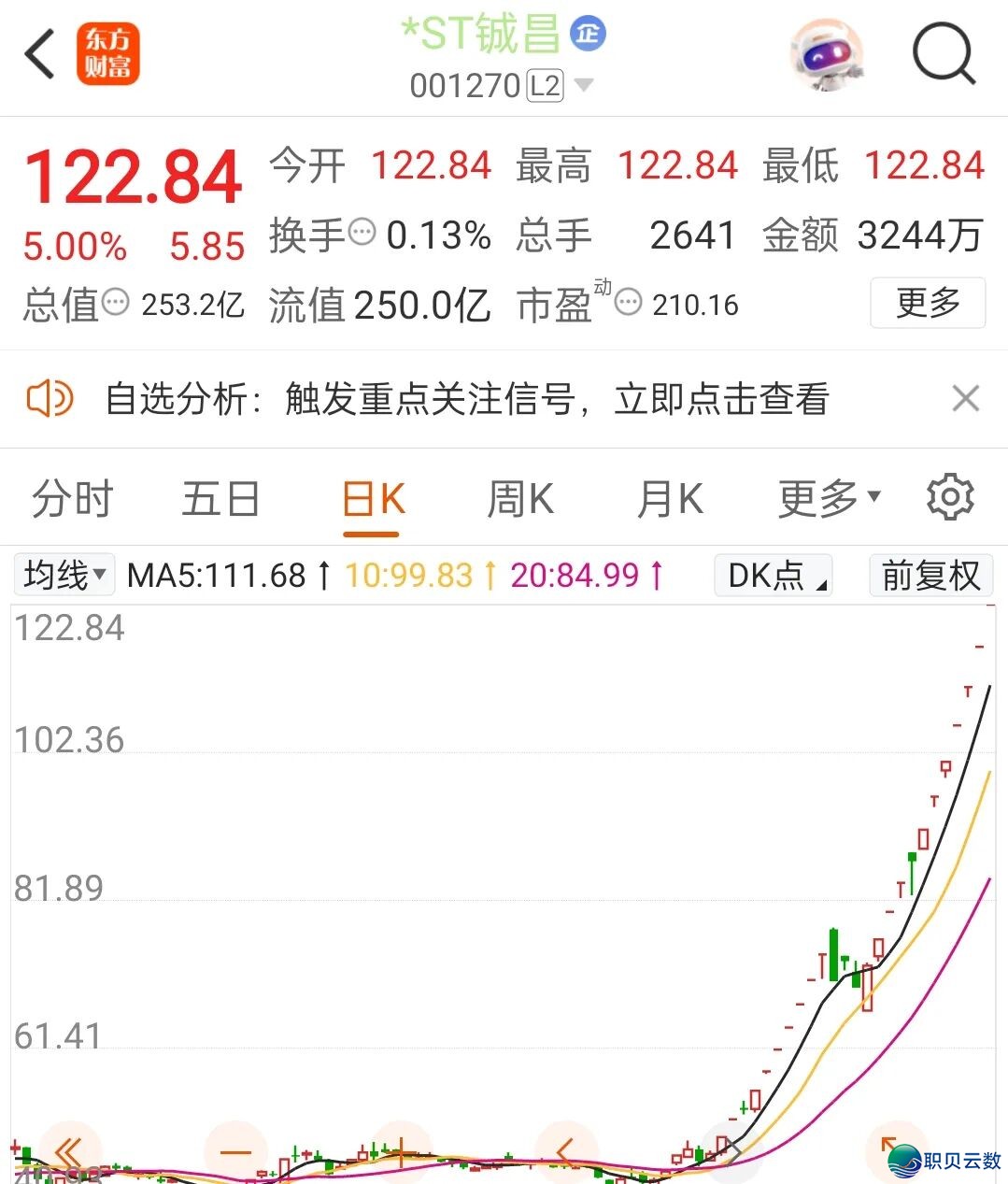Expand the stock code 001270 dropdown
This screenshot has height=1184, width=1008.
[584, 86]
